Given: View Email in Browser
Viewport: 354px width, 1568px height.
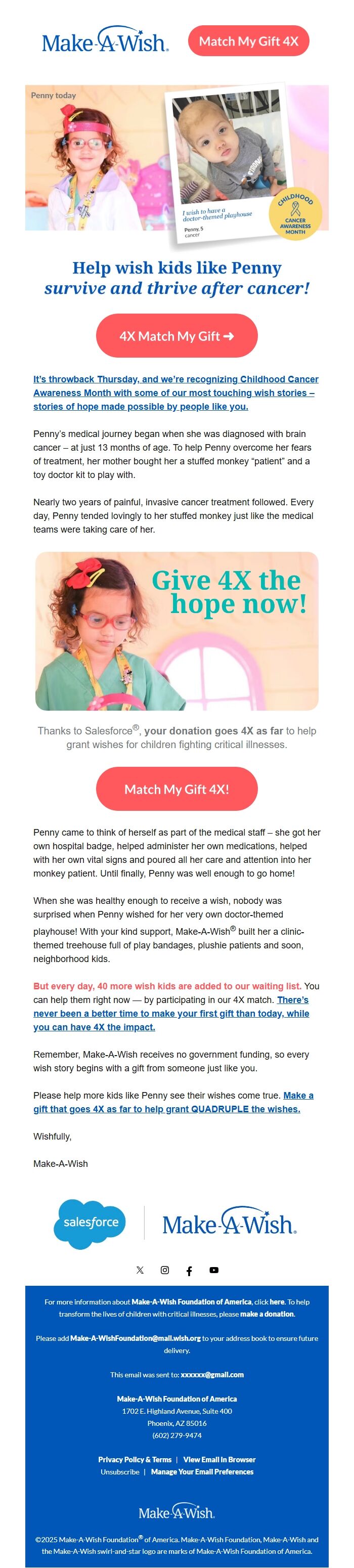Looking at the screenshot, I should 219,1459.
